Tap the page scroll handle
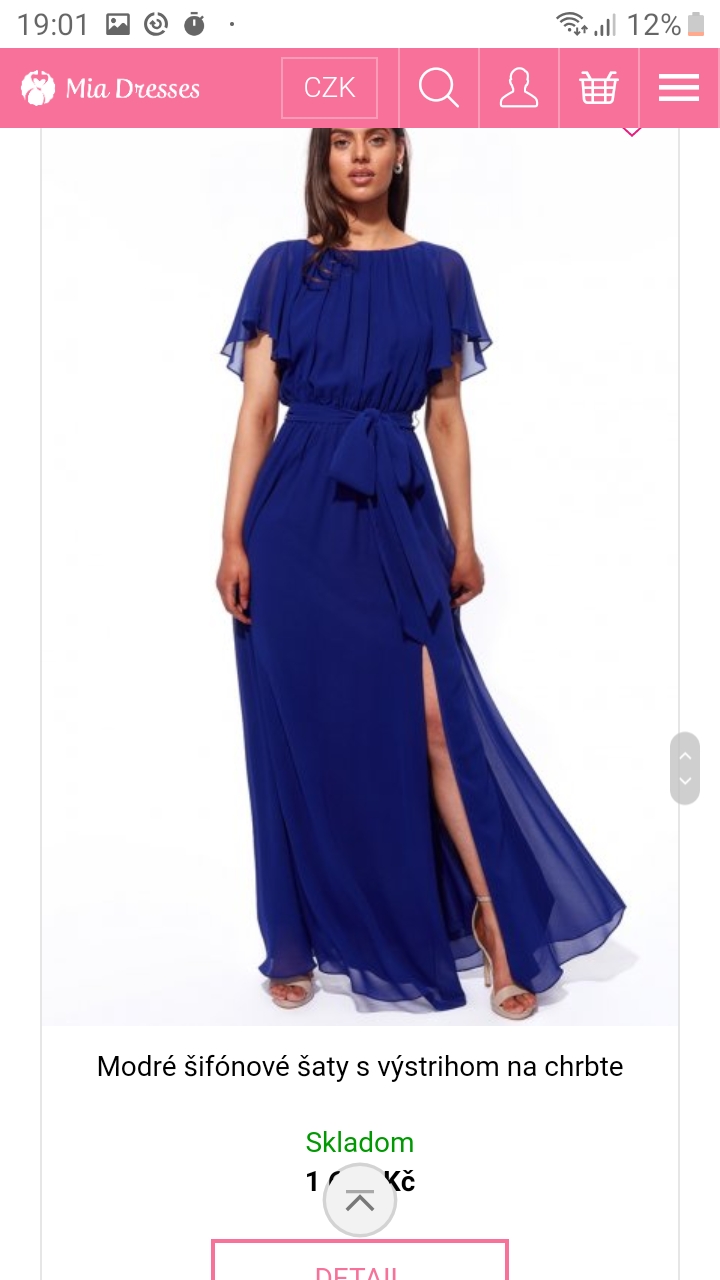 [685, 768]
